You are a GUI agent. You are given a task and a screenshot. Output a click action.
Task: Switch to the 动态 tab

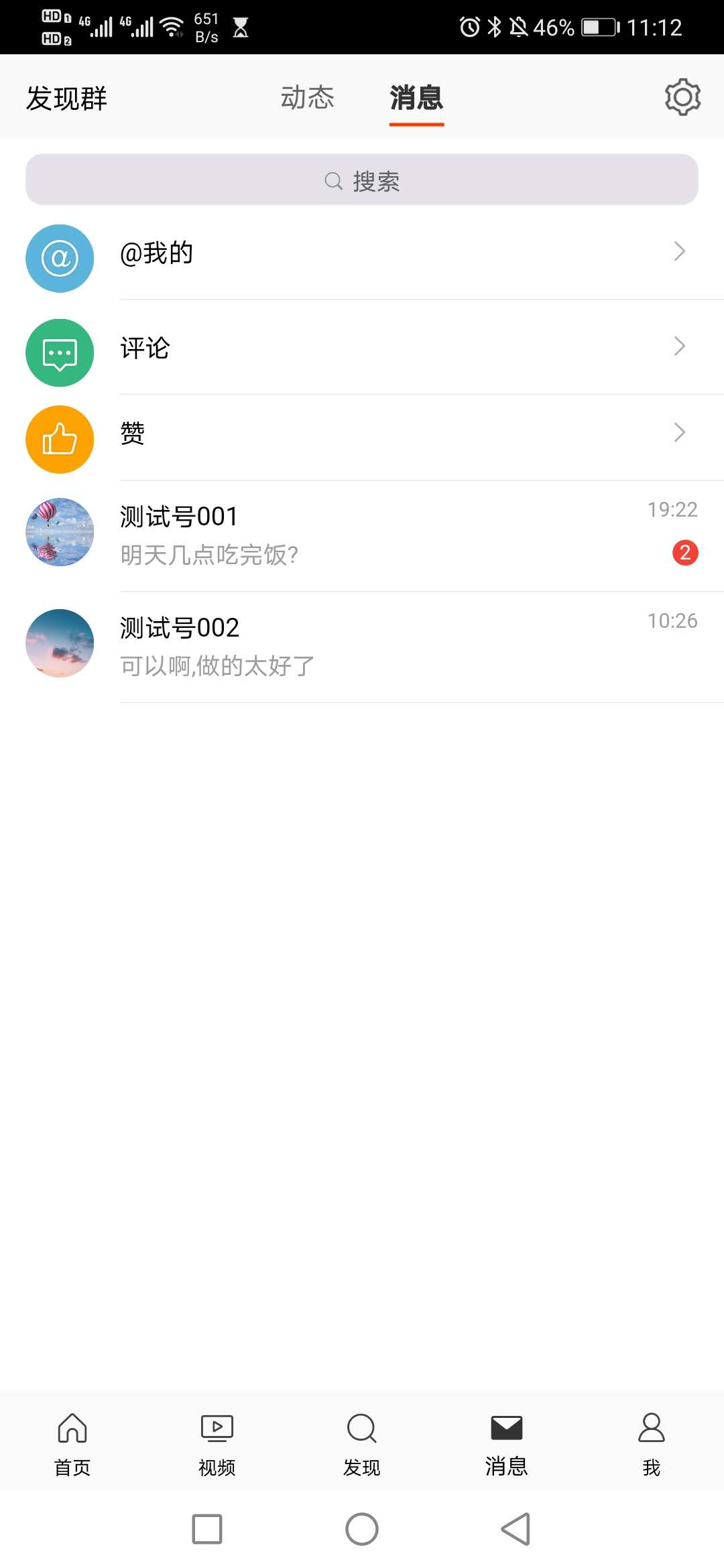coord(307,98)
